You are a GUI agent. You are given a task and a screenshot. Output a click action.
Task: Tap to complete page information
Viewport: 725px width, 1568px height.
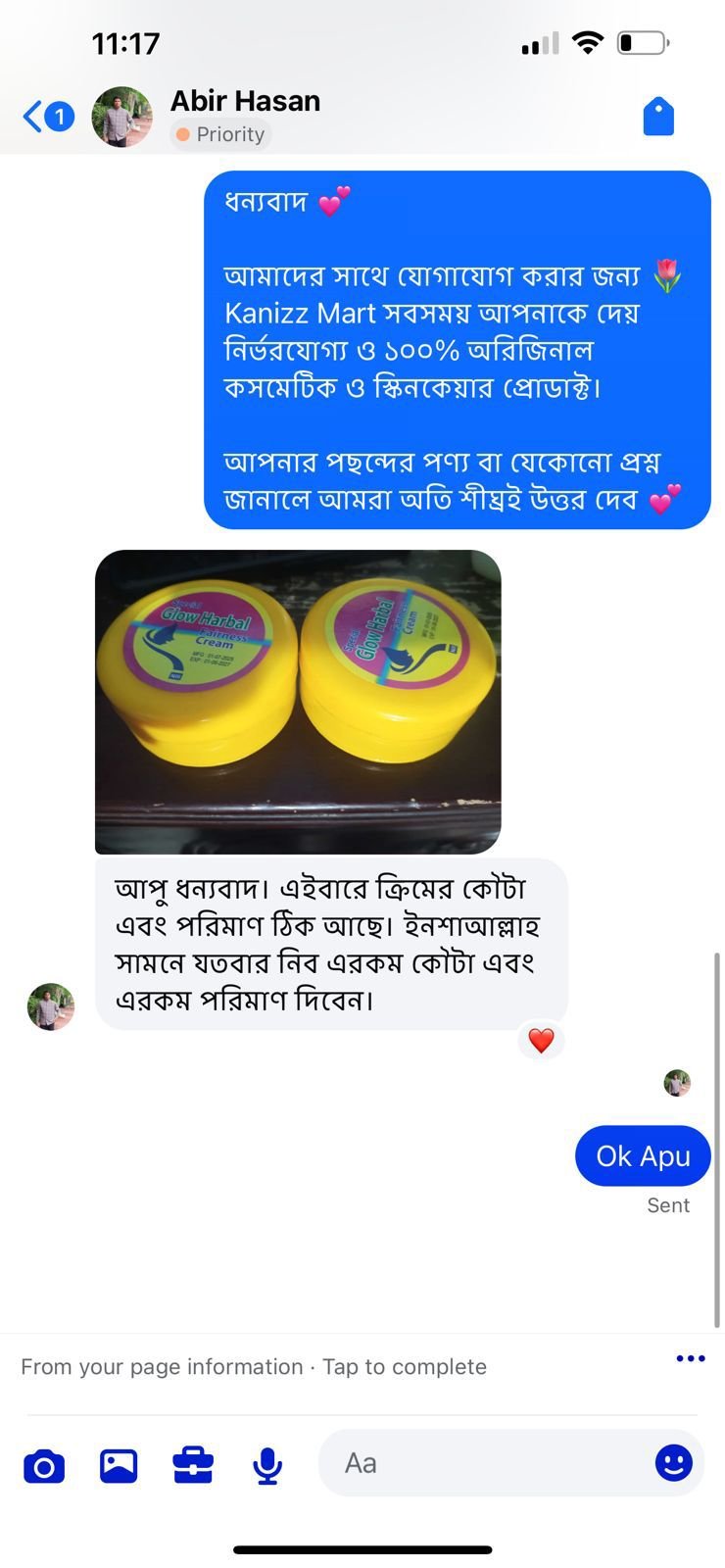click(x=254, y=1367)
